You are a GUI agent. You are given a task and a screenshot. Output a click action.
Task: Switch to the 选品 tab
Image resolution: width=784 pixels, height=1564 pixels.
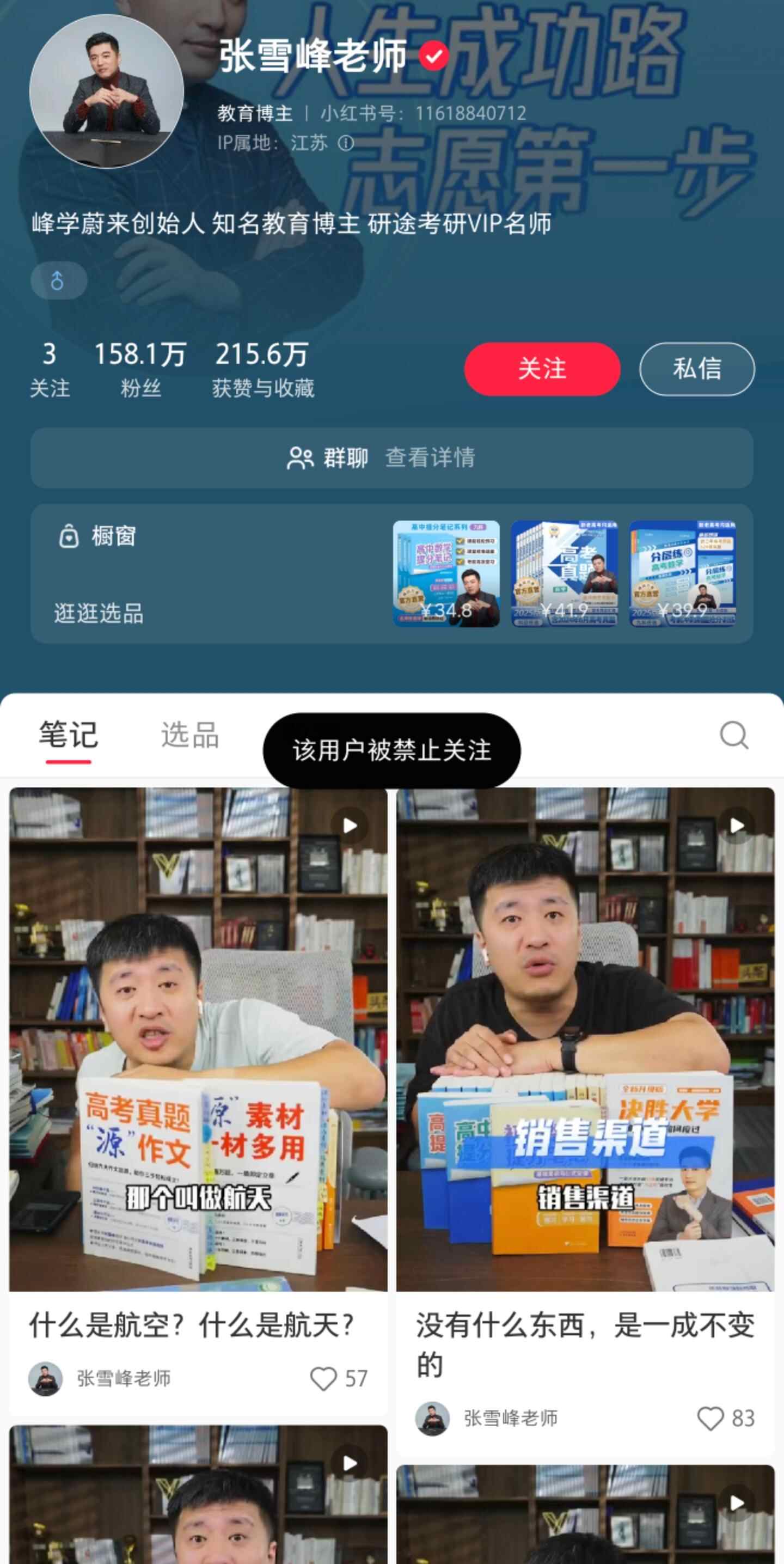pyautogui.click(x=189, y=735)
